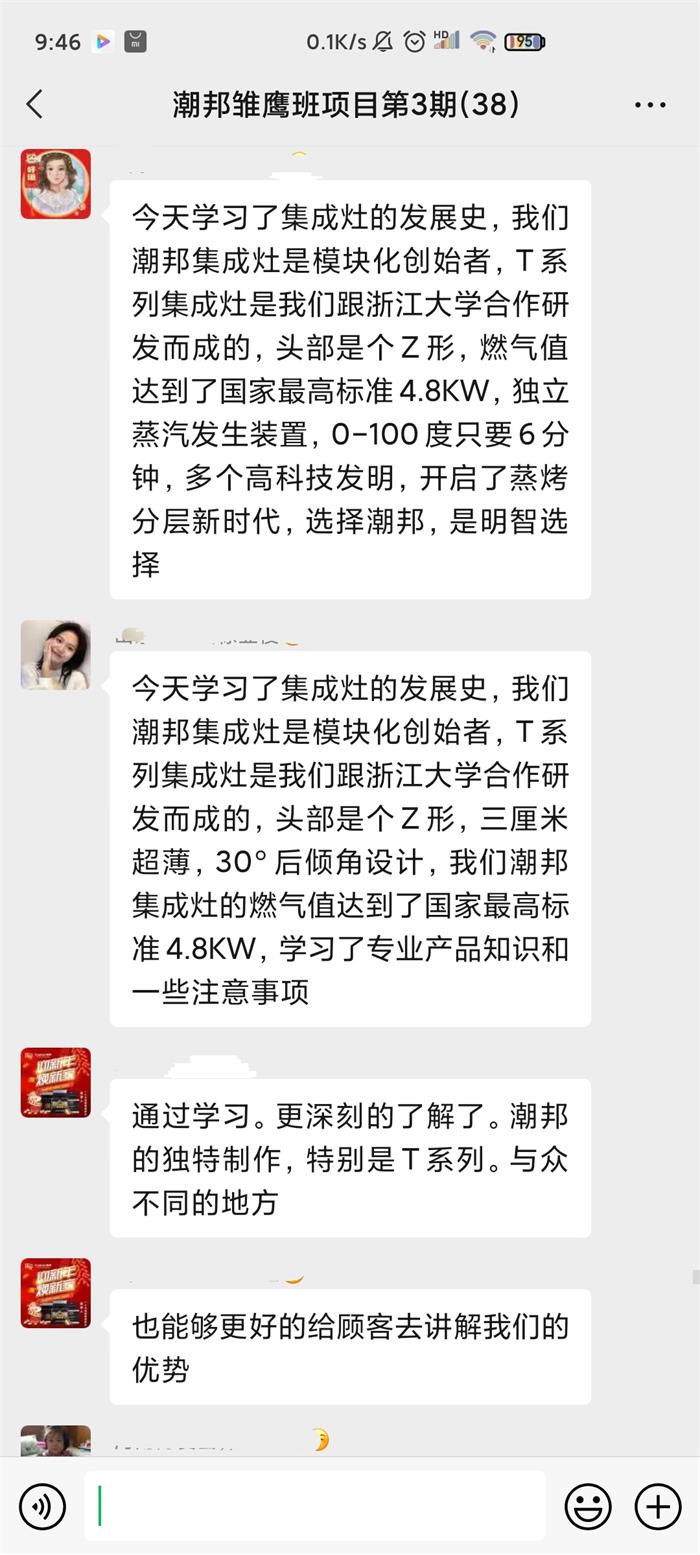This screenshot has width=700, height=1555.
Task: Open the group chat's three-dot menu
Action: 650,104
